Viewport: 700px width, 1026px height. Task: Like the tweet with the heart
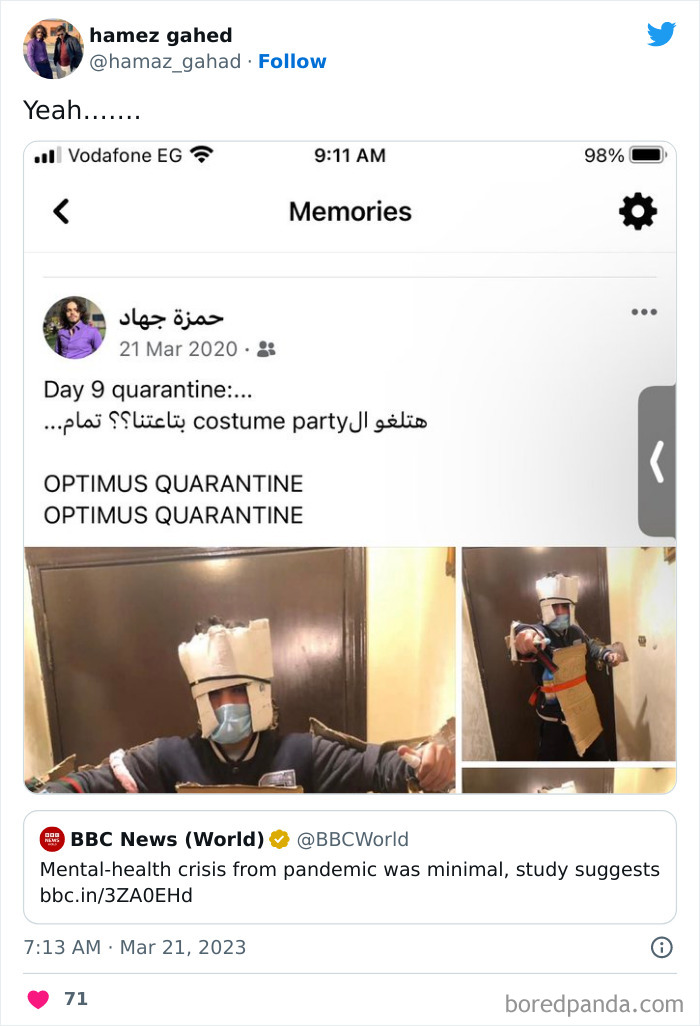(38, 999)
